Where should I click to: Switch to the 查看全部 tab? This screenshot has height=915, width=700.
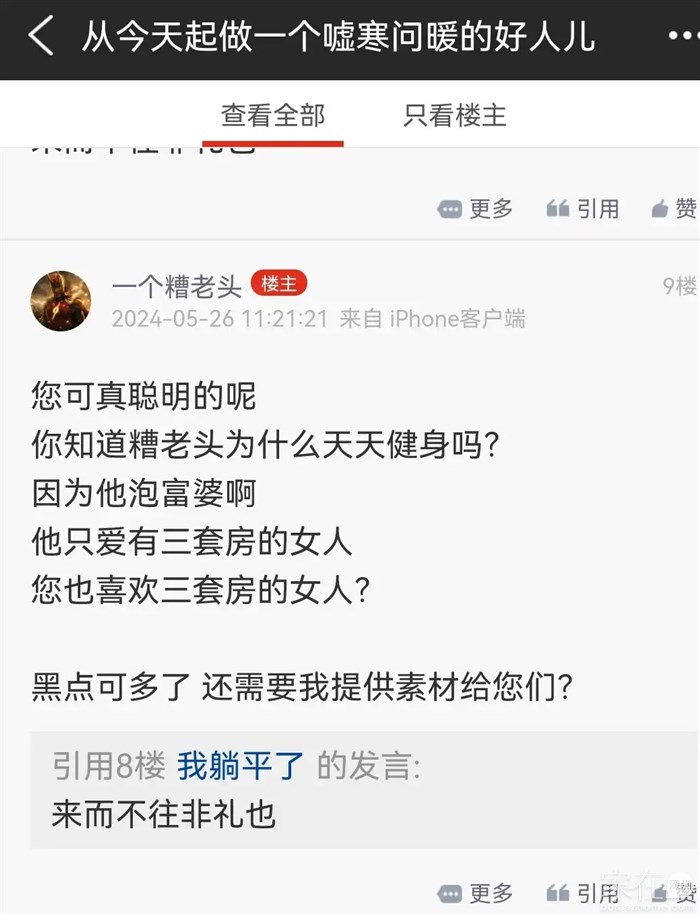point(272,115)
